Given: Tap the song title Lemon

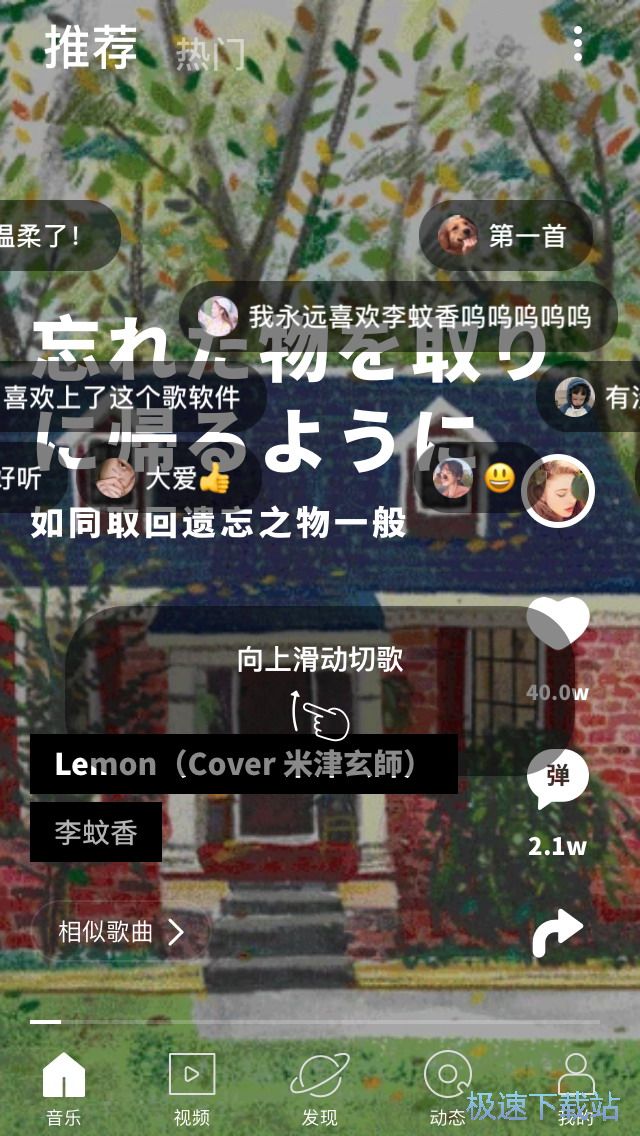Looking at the screenshot, I should (243, 765).
